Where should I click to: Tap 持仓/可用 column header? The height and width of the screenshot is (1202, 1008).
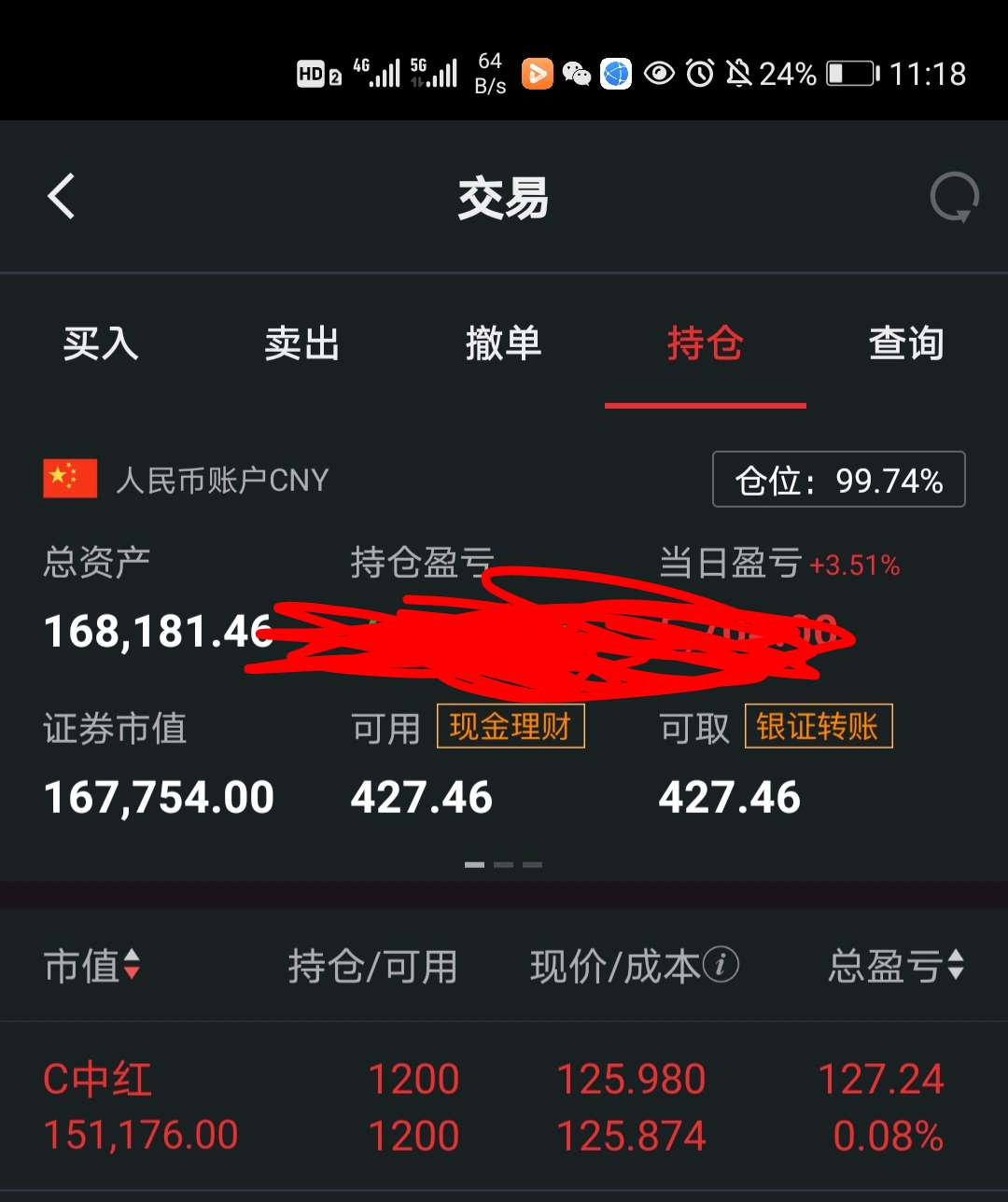point(372,967)
